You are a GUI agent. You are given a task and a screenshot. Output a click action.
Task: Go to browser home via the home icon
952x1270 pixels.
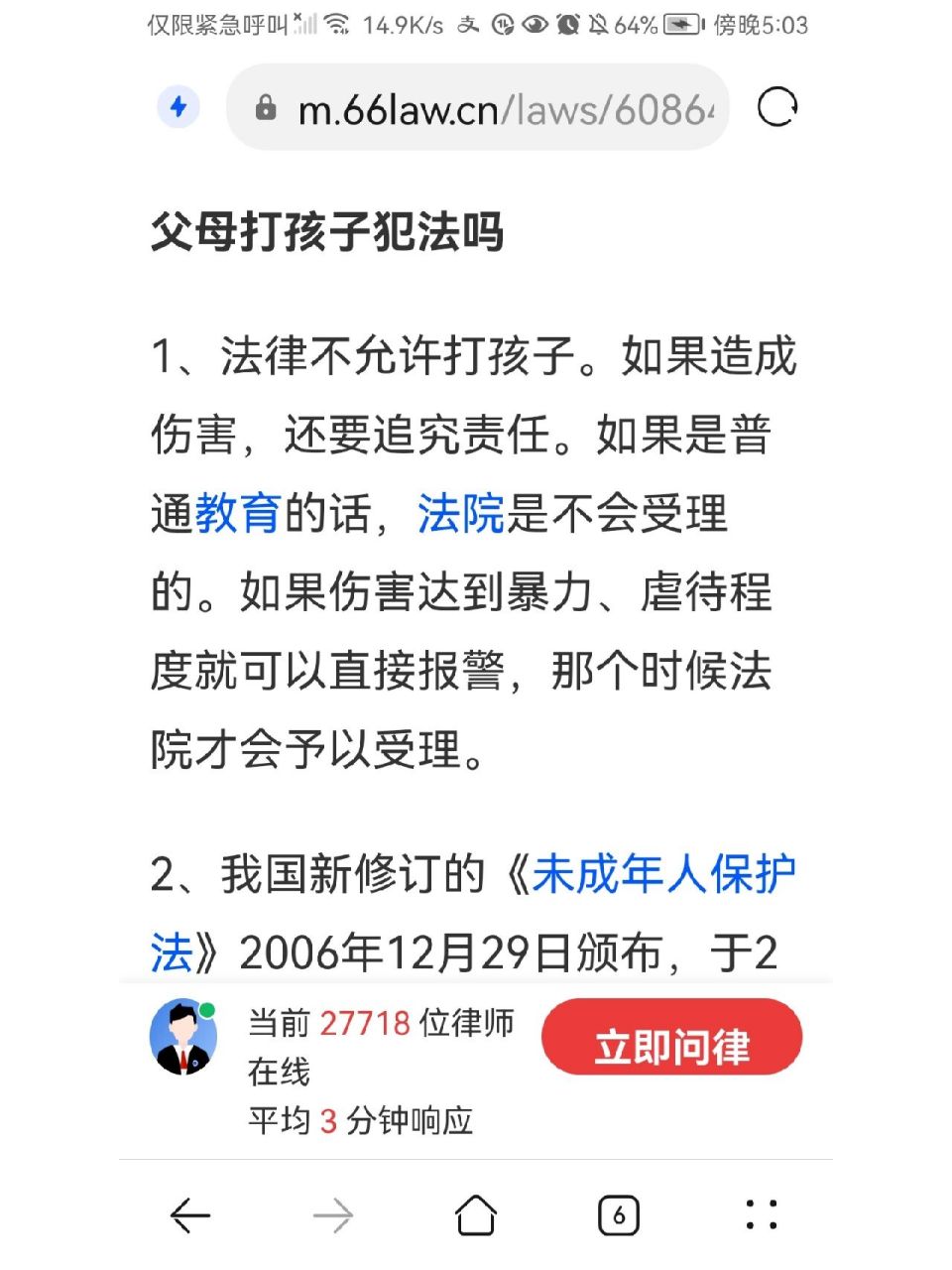(x=477, y=1215)
